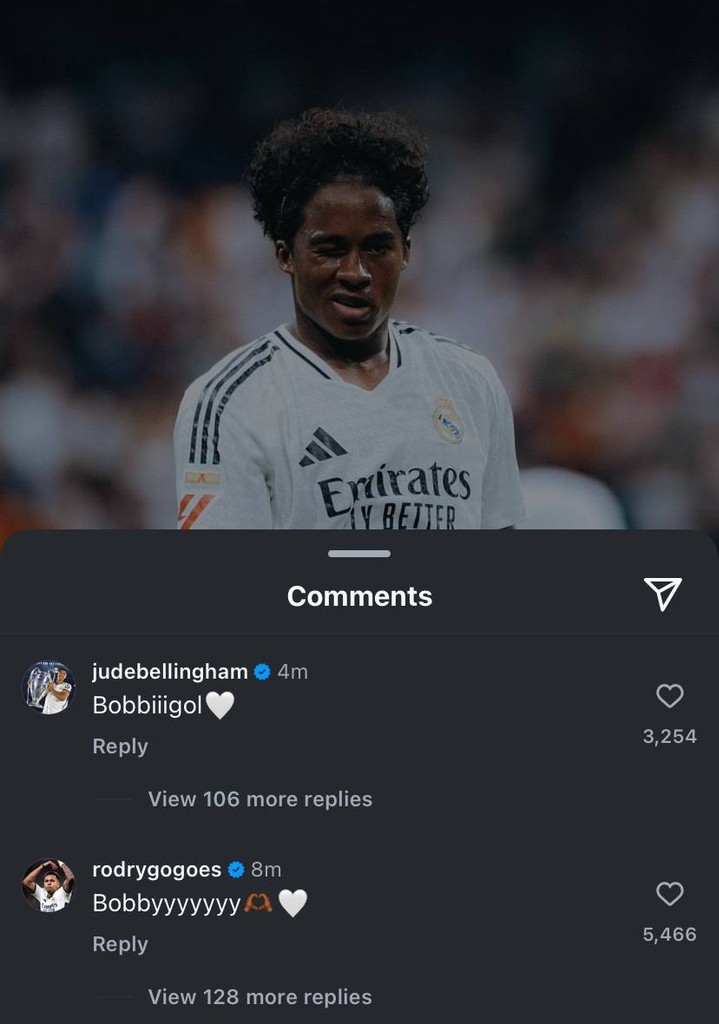Reply to rodrygogoes' comment
Image resolution: width=719 pixels, height=1024 pixels.
pos(120,944)
